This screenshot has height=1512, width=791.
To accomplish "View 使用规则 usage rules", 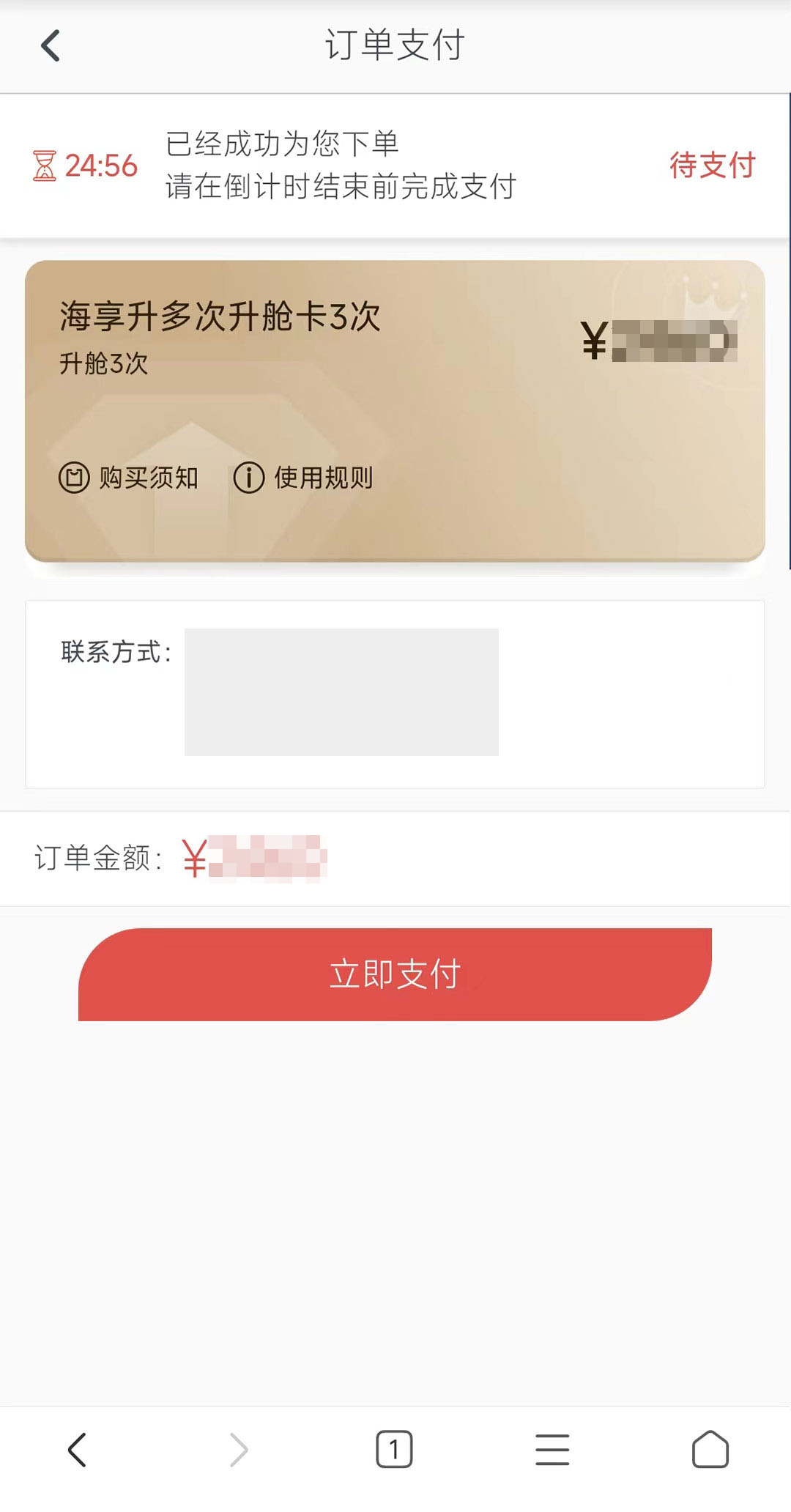I will click(303, 478).
